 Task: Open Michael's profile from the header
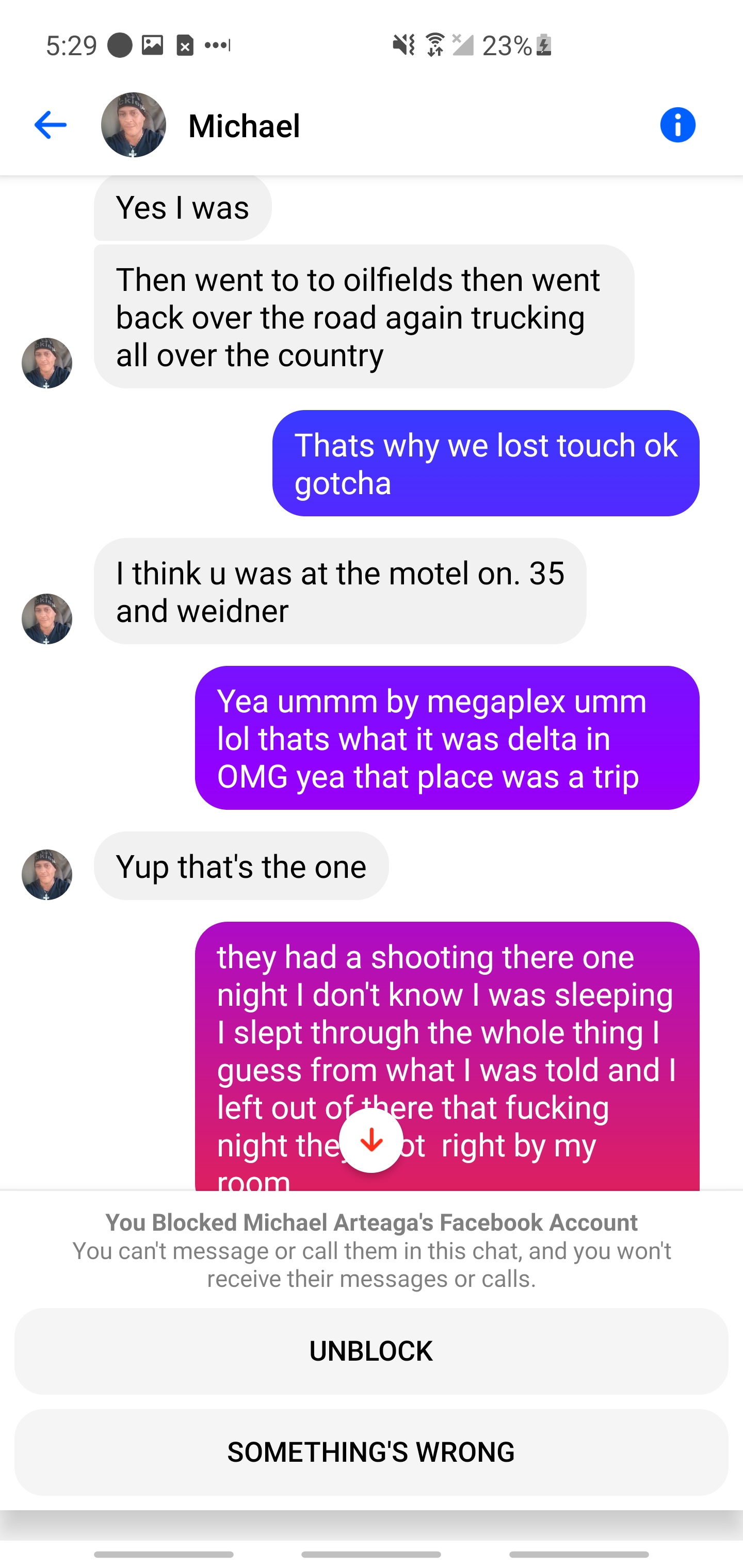[x=133, y=125]
